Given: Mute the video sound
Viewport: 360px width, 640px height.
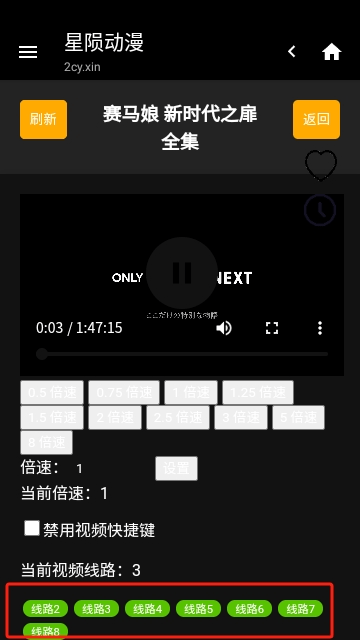Looking at the screenshot, I should coord(224,328).
